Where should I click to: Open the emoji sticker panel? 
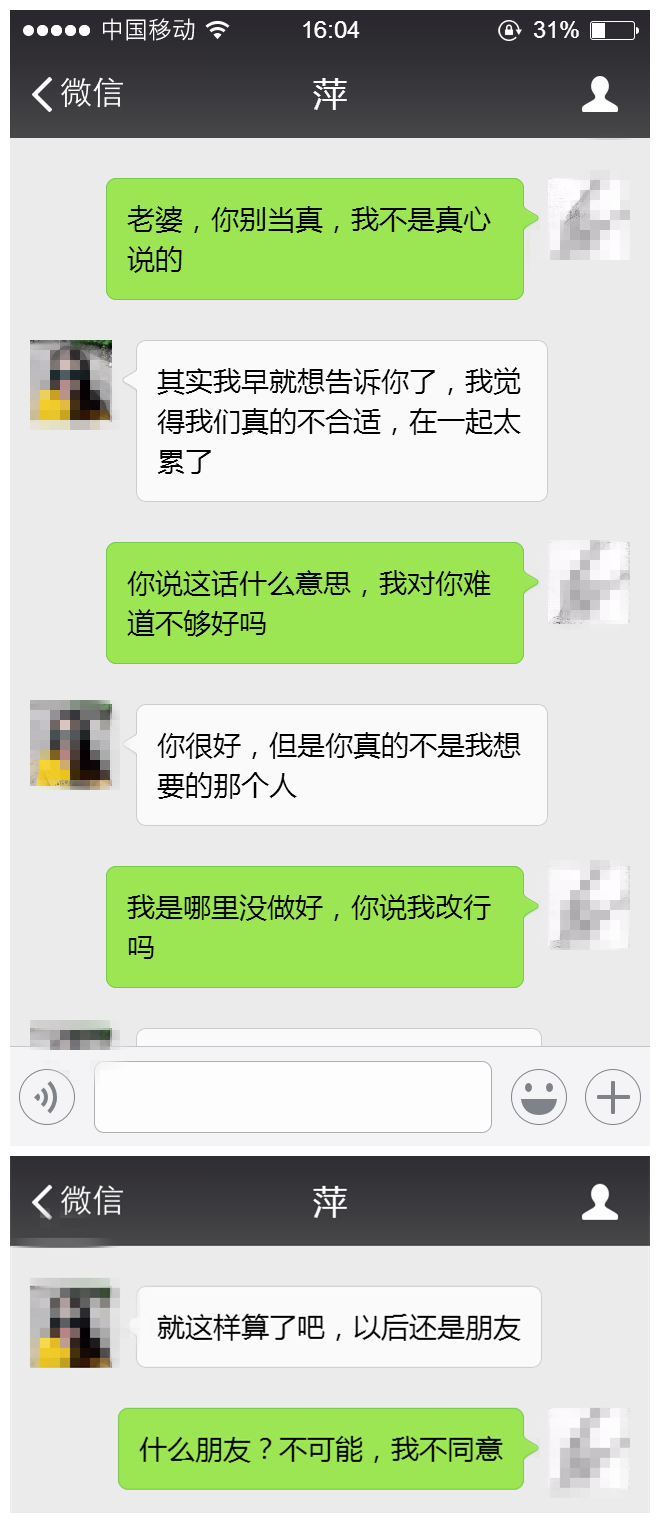tap(539, 1097)
